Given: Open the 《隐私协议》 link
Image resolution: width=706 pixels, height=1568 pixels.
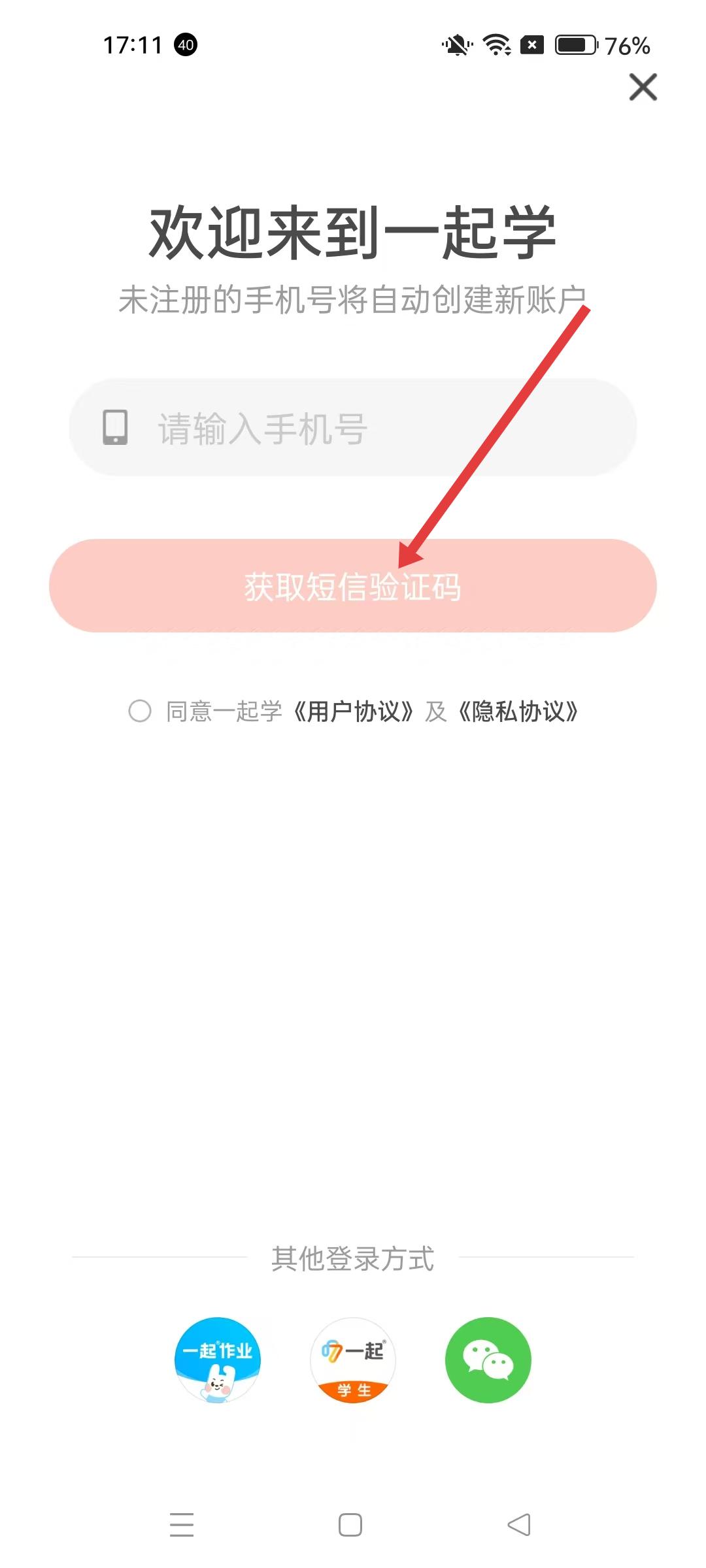Looking at the screenshot, I should [518, 711].
